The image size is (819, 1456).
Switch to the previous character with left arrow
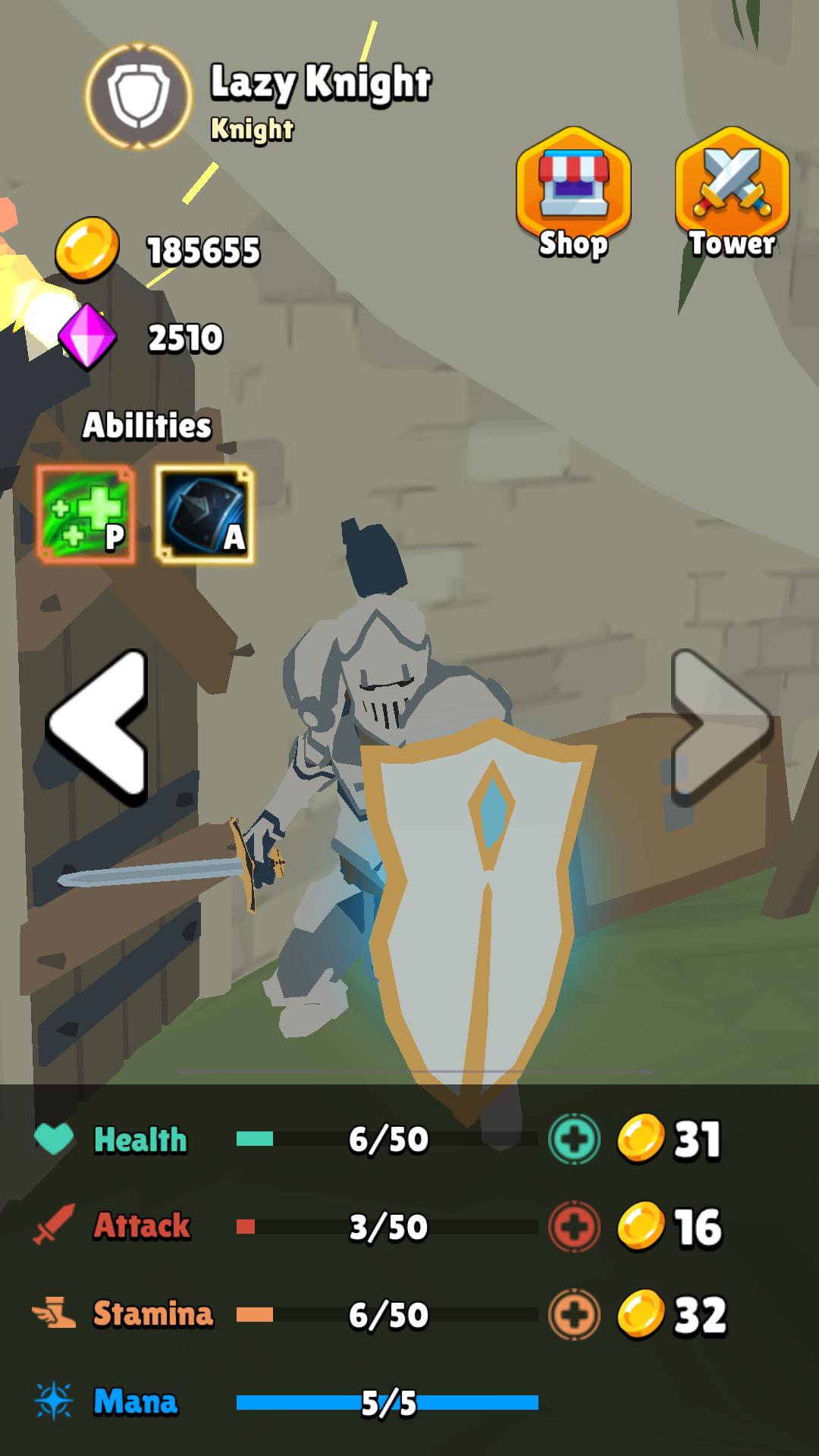click(x=99, y=726)
